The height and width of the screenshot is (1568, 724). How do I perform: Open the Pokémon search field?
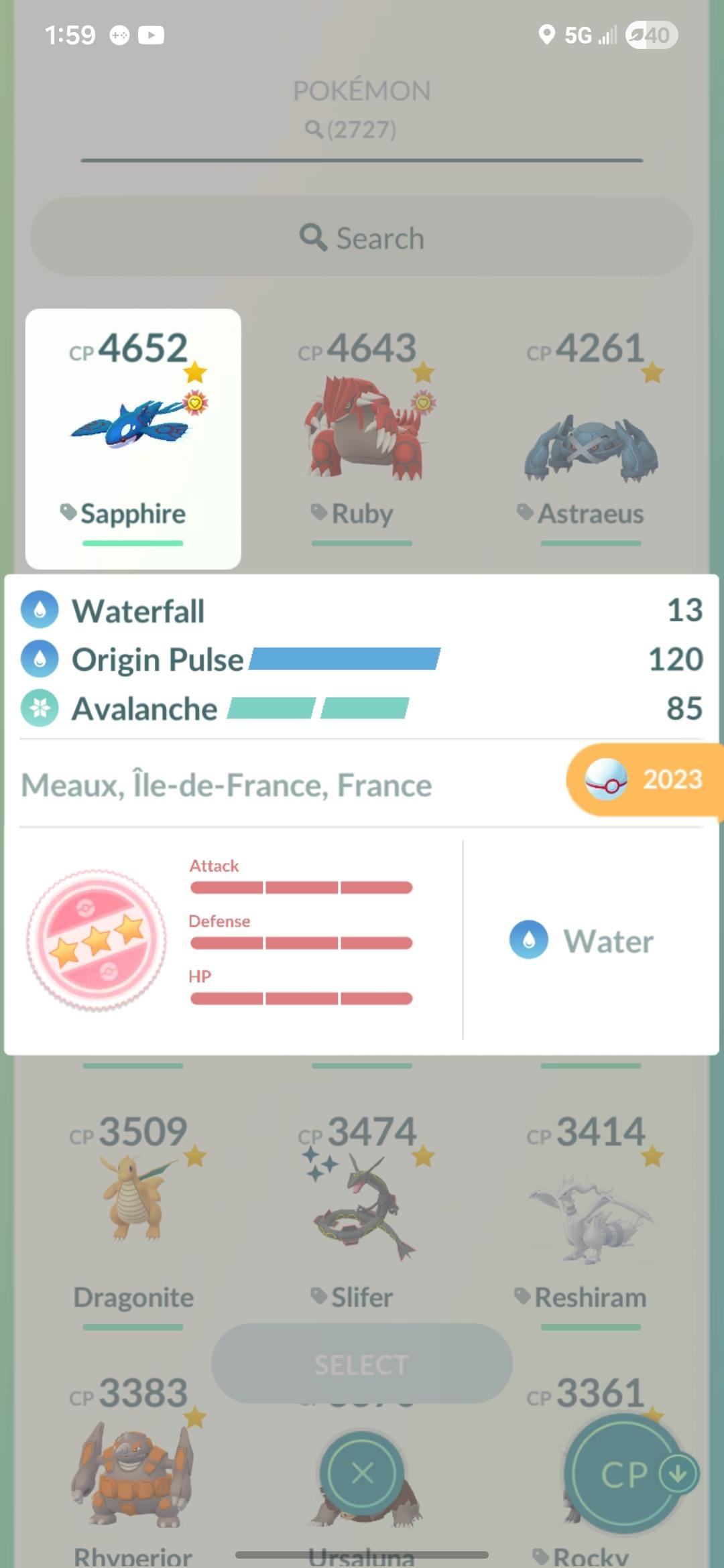tap(361, 237)
